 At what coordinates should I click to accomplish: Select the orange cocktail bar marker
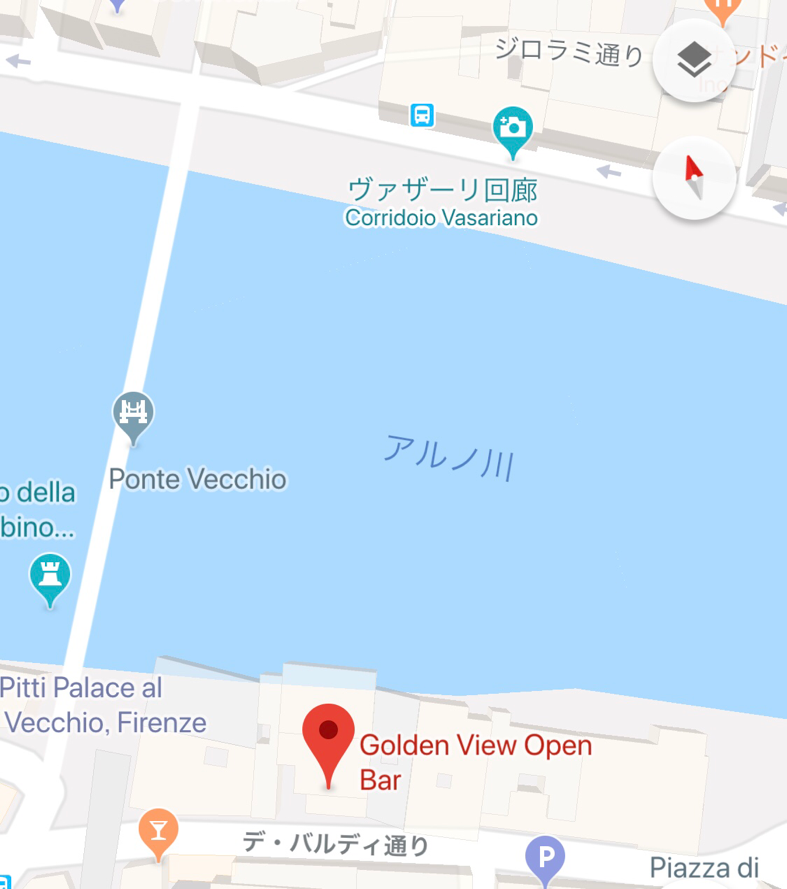coord(158,829)
